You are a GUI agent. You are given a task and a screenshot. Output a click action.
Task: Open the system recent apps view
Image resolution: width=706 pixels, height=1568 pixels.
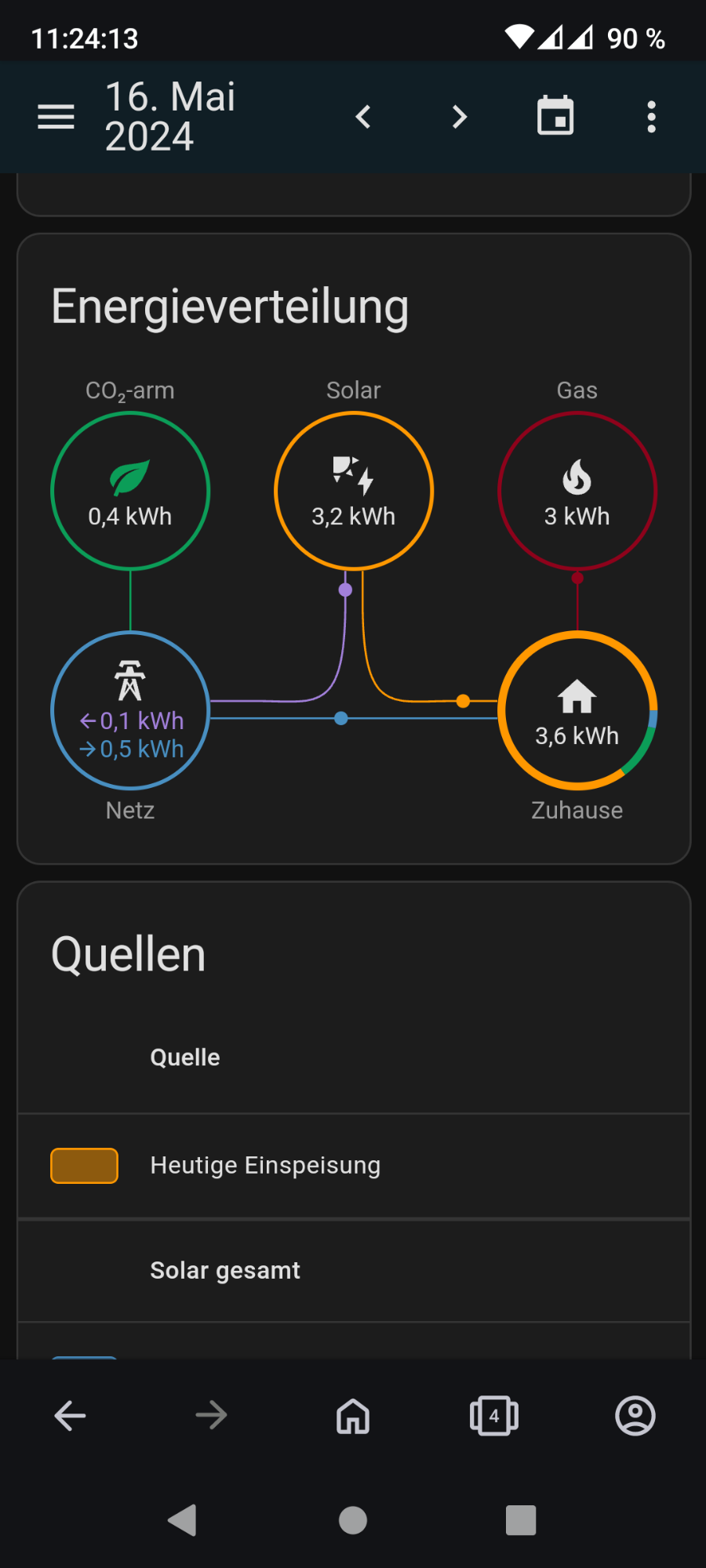521,1520
